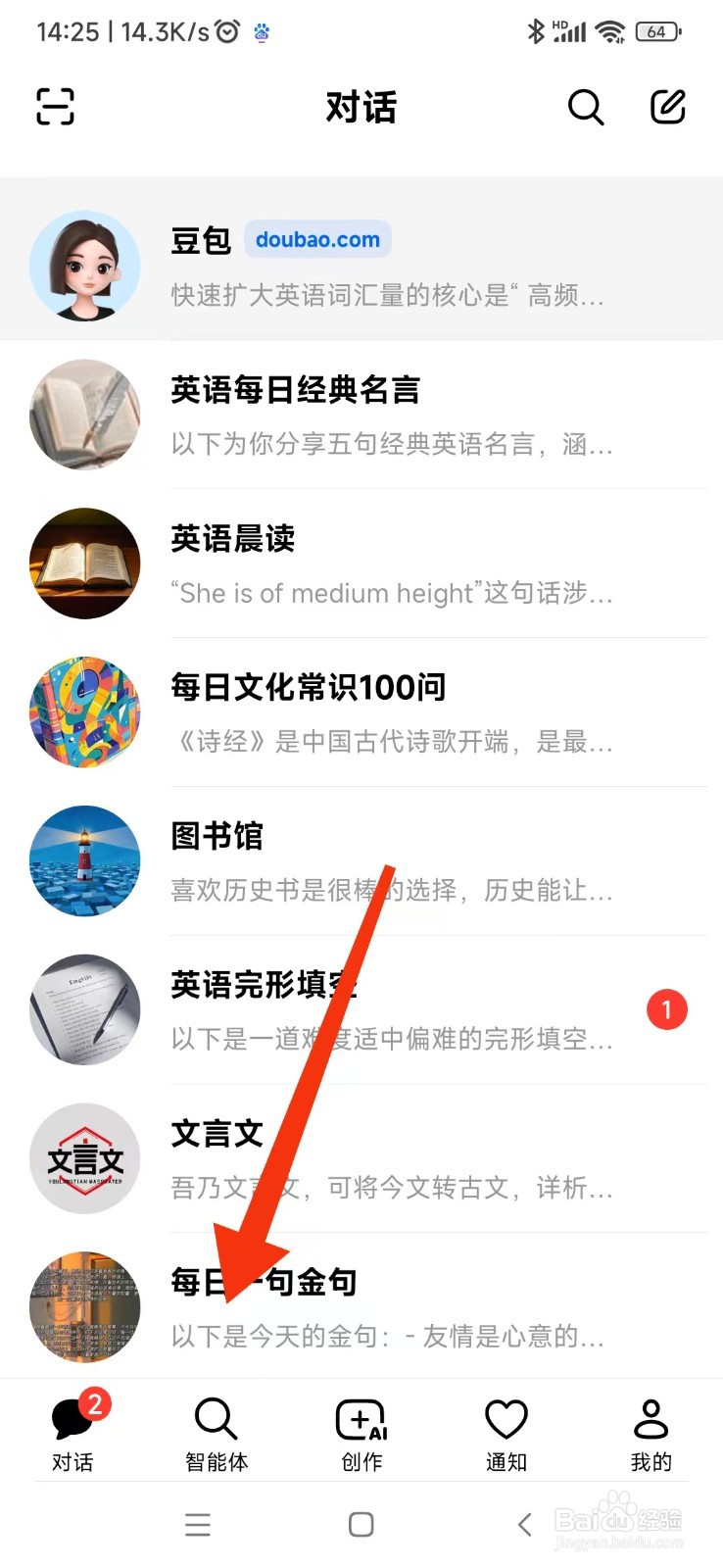Screen dimensions: 723x1568
Task: Visit the doubao.com link badge
Action: tap(316, 239)
